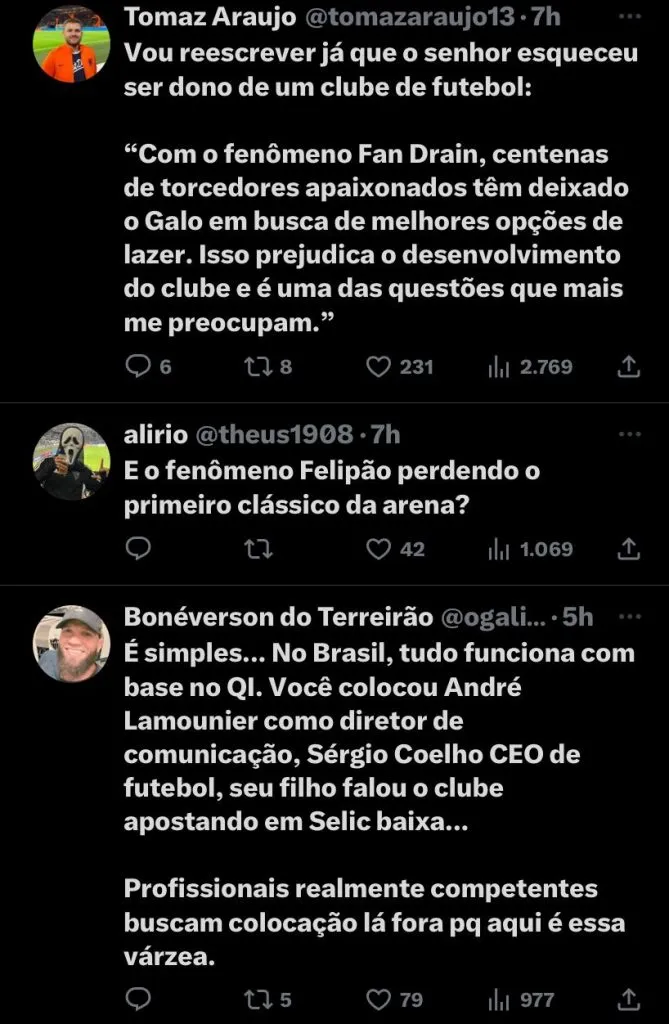The image size is (669, 1024).
Task: Retweet Bonéverson do Terreirão's tweet
Action: point(256,998)
